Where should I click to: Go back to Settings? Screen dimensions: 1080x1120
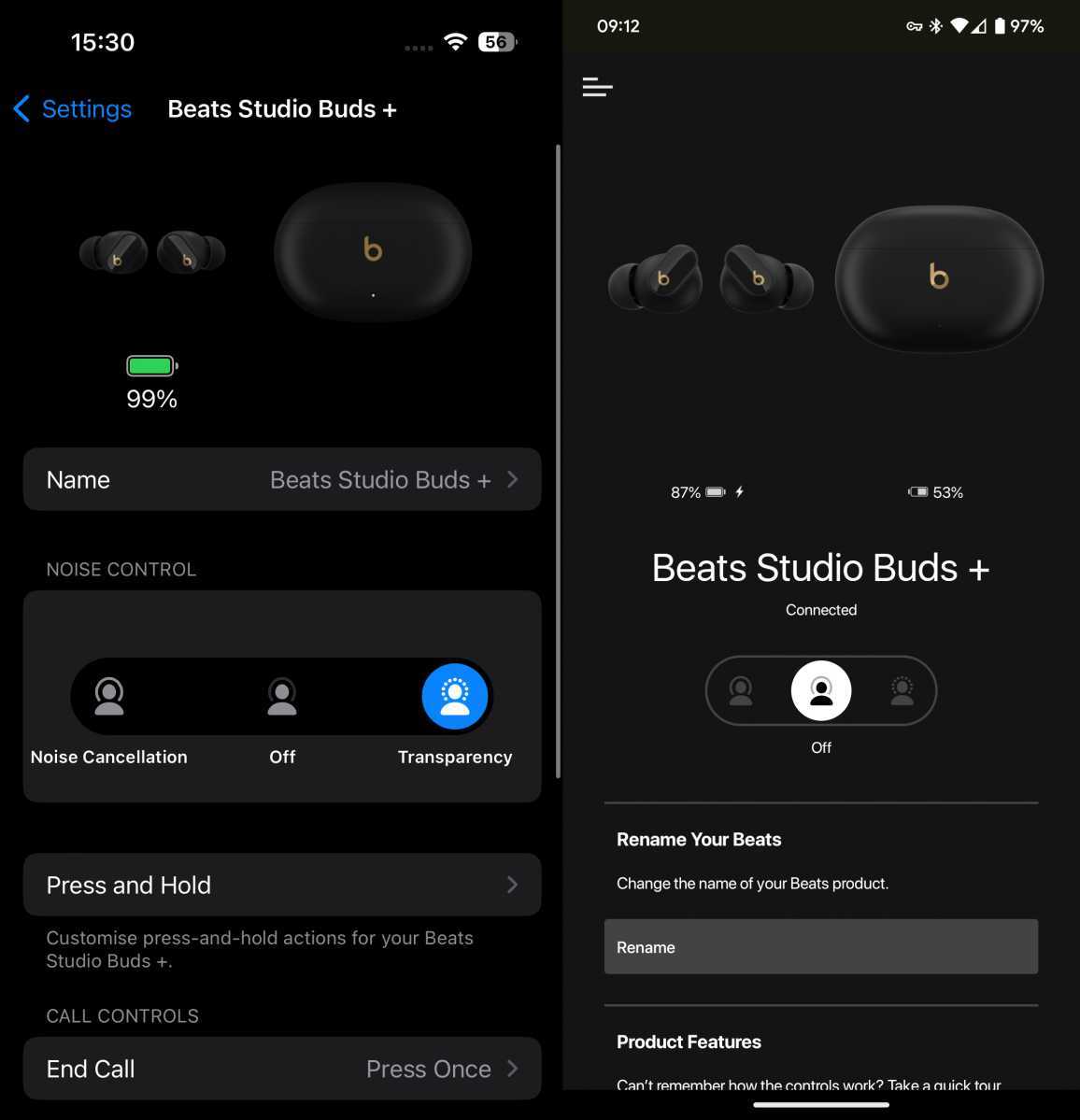click(73, 109)
